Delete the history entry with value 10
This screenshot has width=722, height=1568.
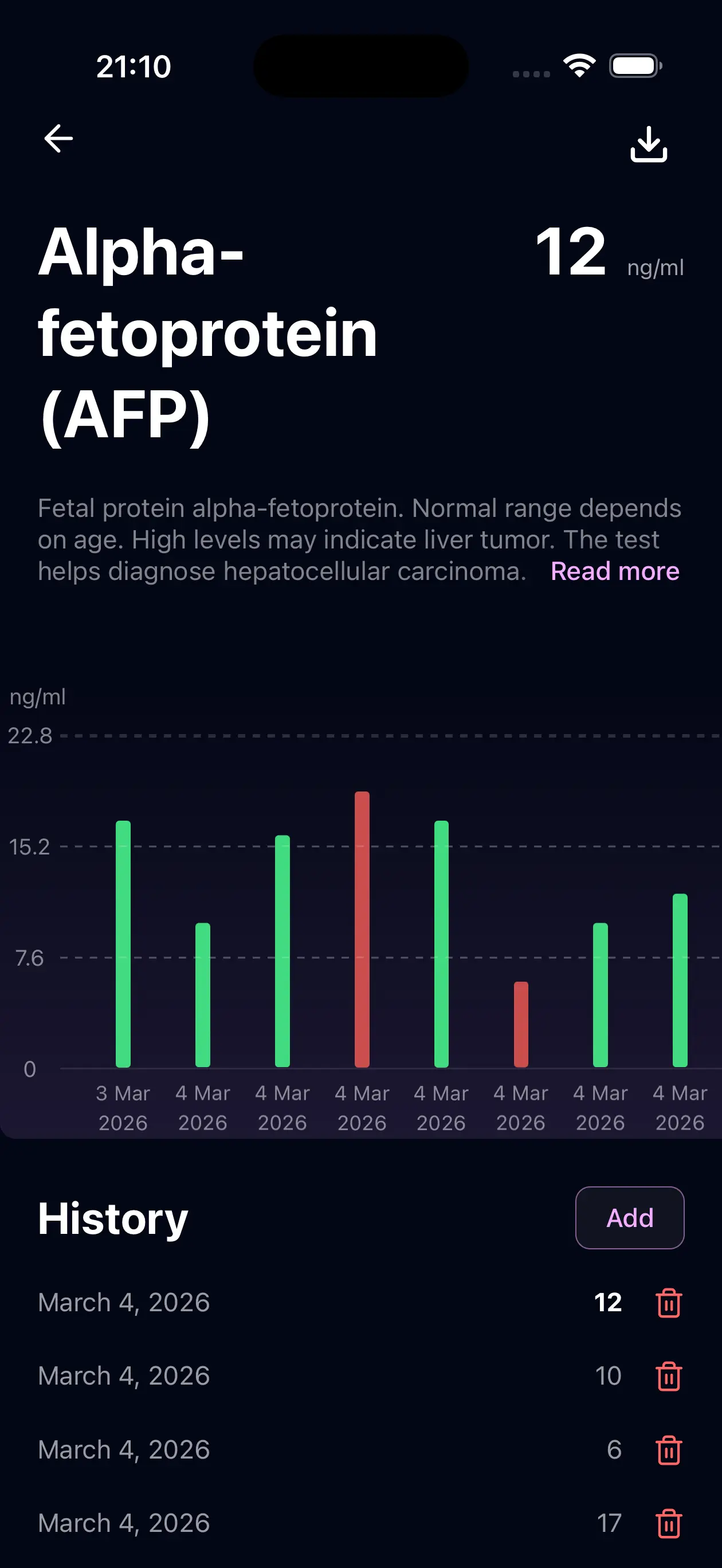(x=669, y=1376)
